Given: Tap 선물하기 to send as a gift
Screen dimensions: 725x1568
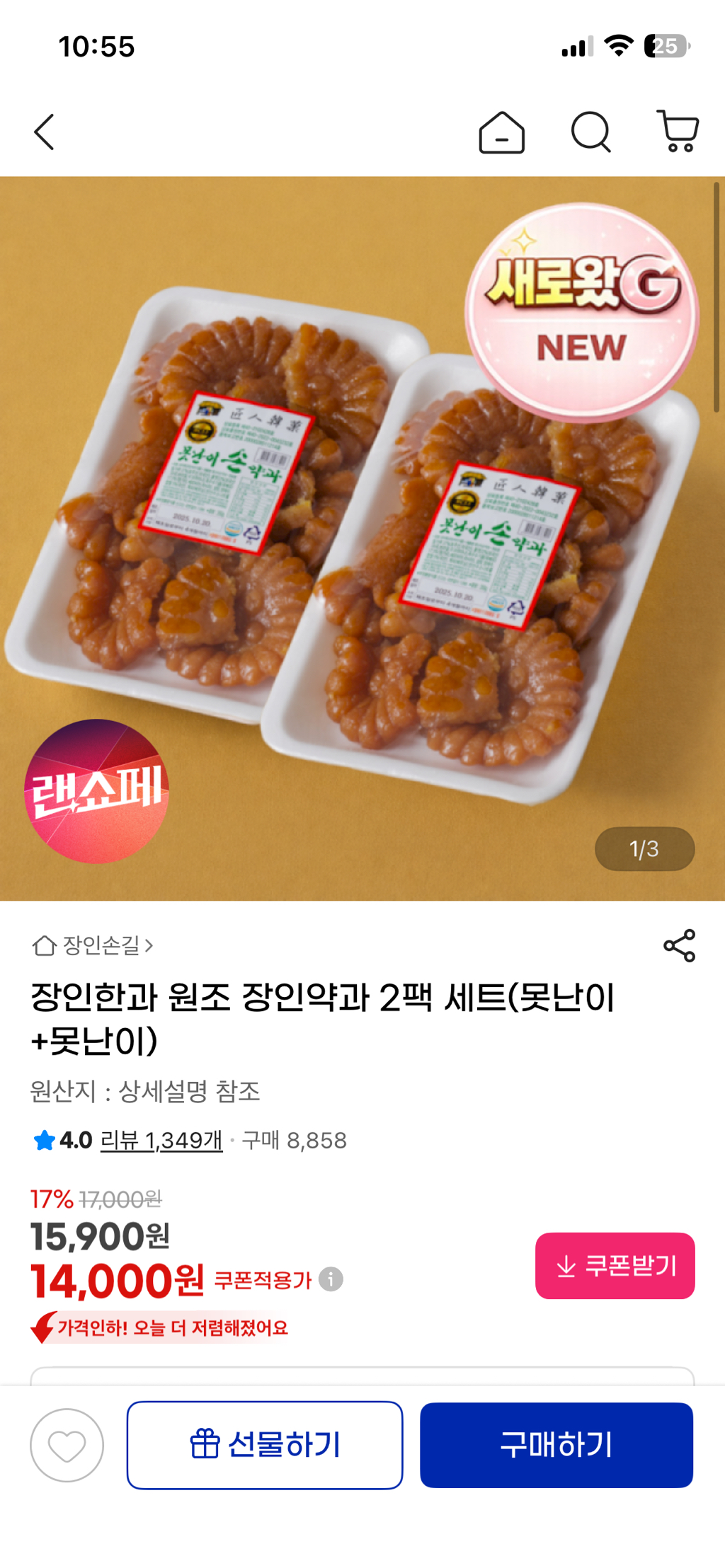Looking at the screenshot, I should [x=265, y=1445].
